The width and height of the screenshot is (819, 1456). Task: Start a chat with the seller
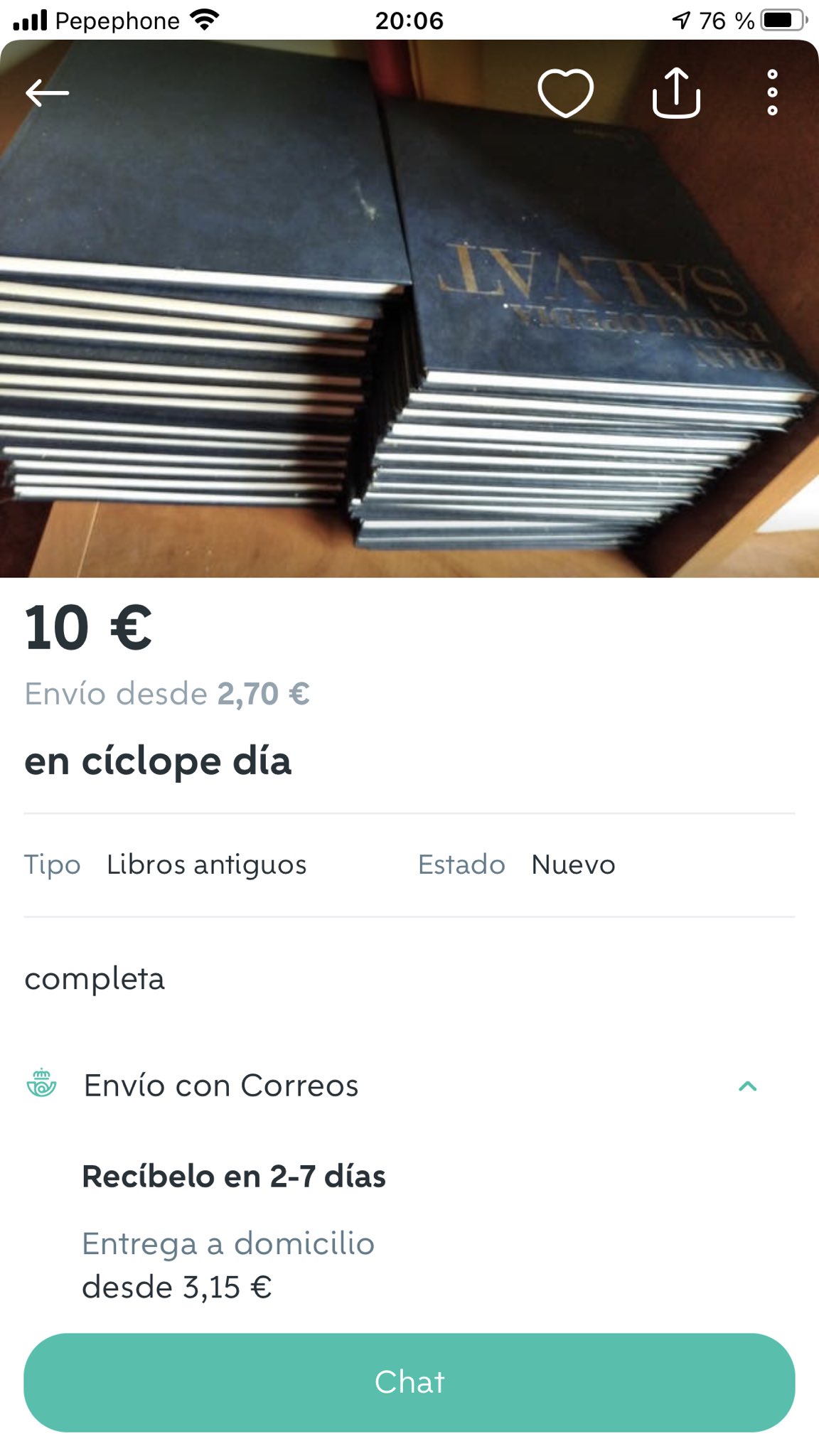click(x=409, y=1382)
